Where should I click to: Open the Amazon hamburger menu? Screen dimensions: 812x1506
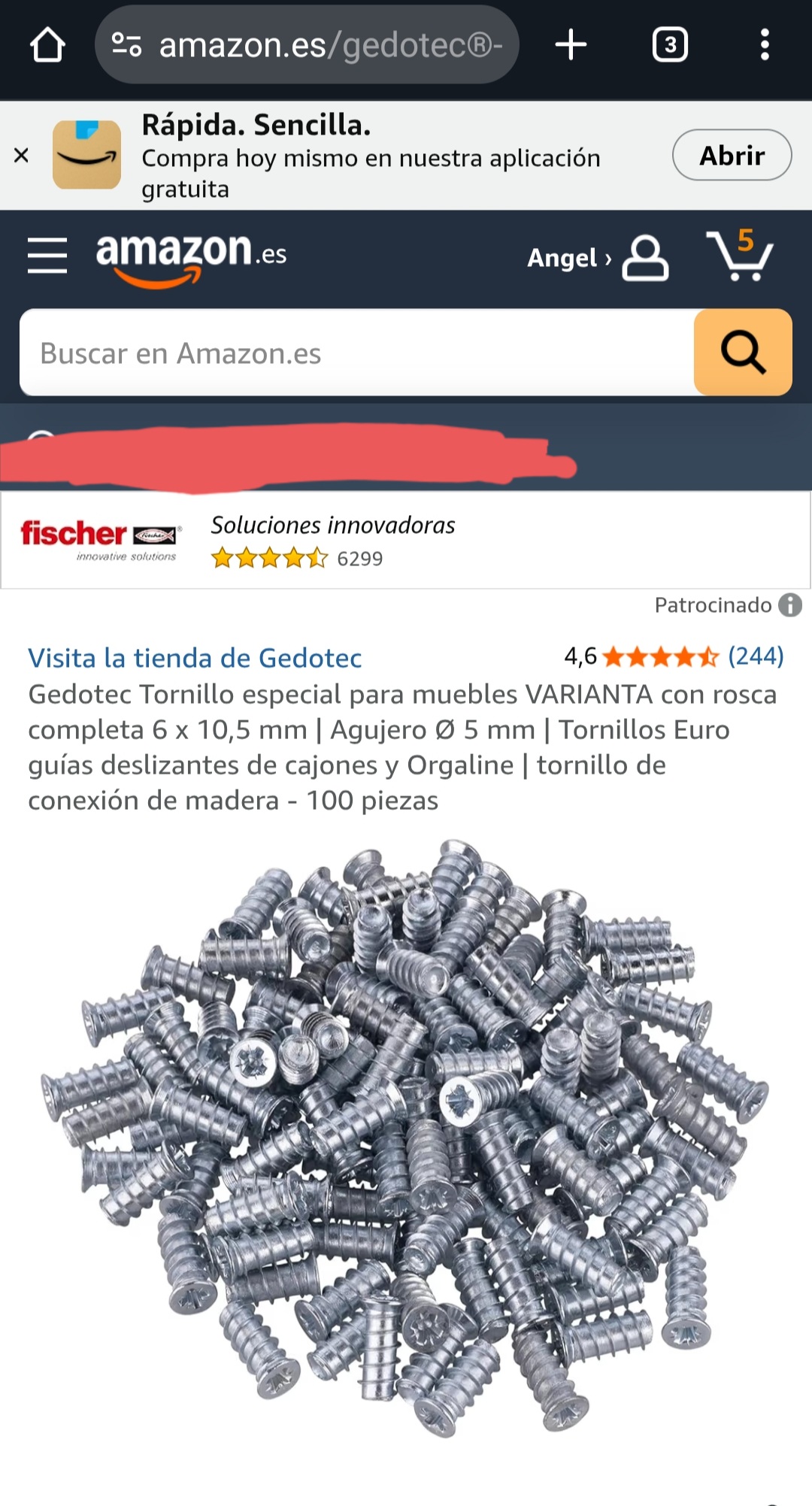(47, 256)
